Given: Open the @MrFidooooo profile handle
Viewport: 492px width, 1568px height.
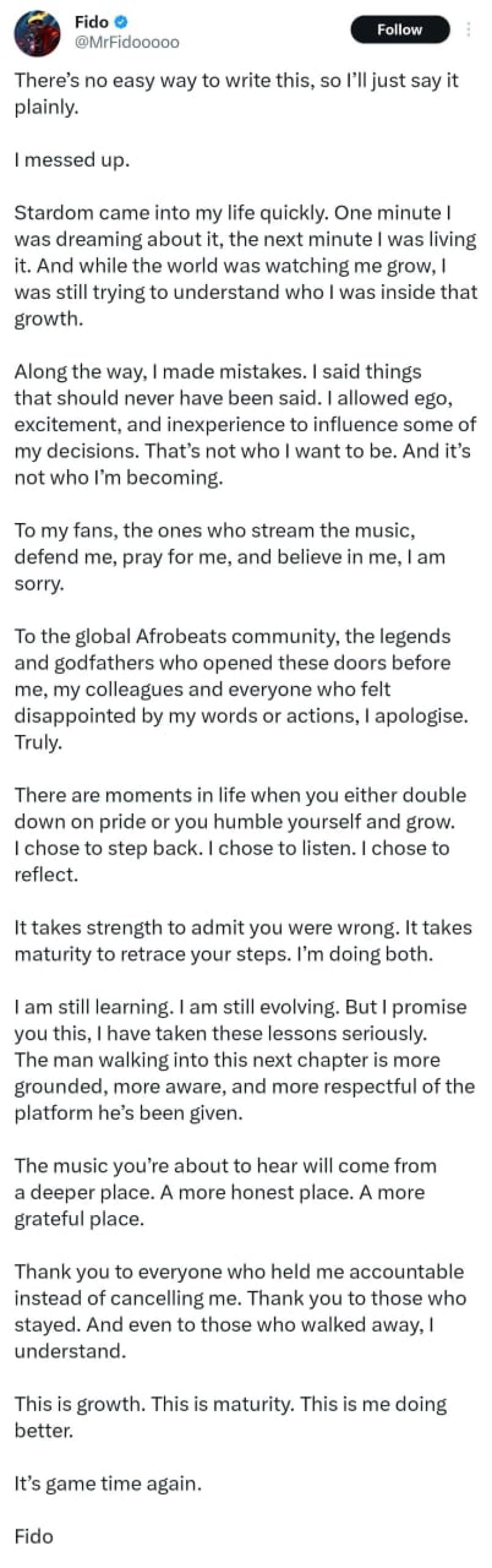Looking at the screenshot, I should (x=127, y=42).
